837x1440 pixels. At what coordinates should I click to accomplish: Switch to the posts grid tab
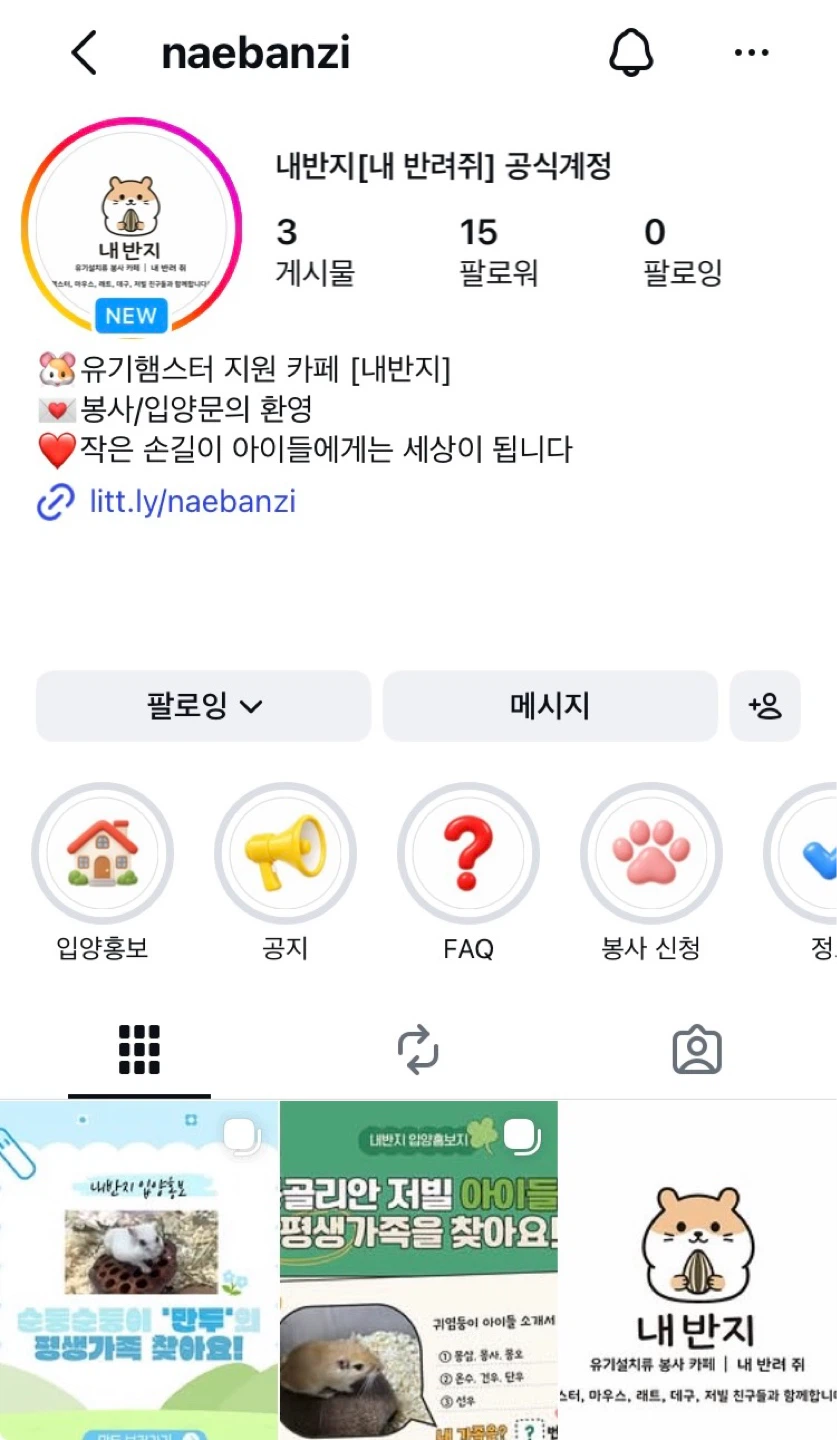pyautogui.click(x=139, y=1050)
